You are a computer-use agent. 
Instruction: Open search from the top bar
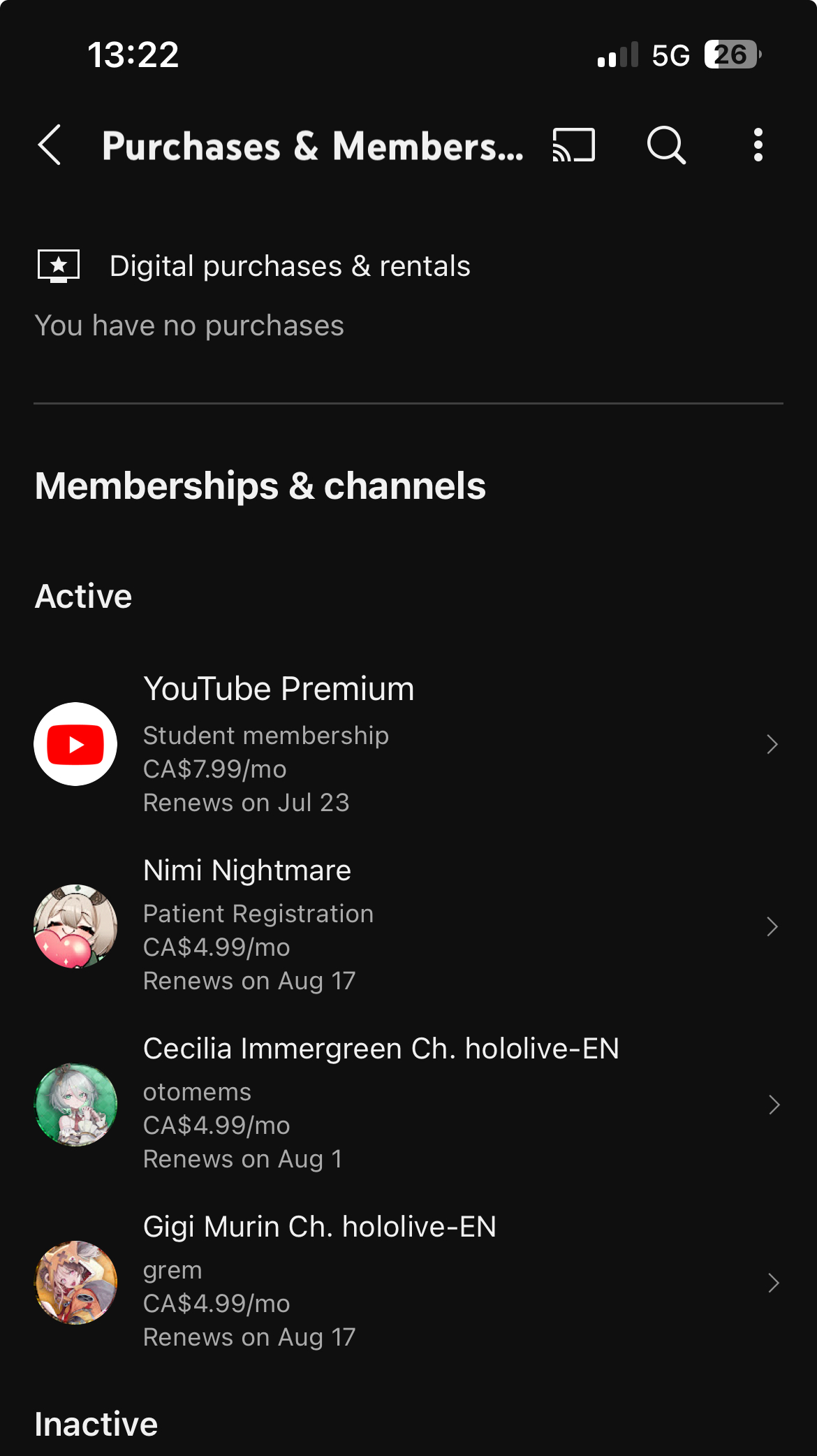(666, 145)
